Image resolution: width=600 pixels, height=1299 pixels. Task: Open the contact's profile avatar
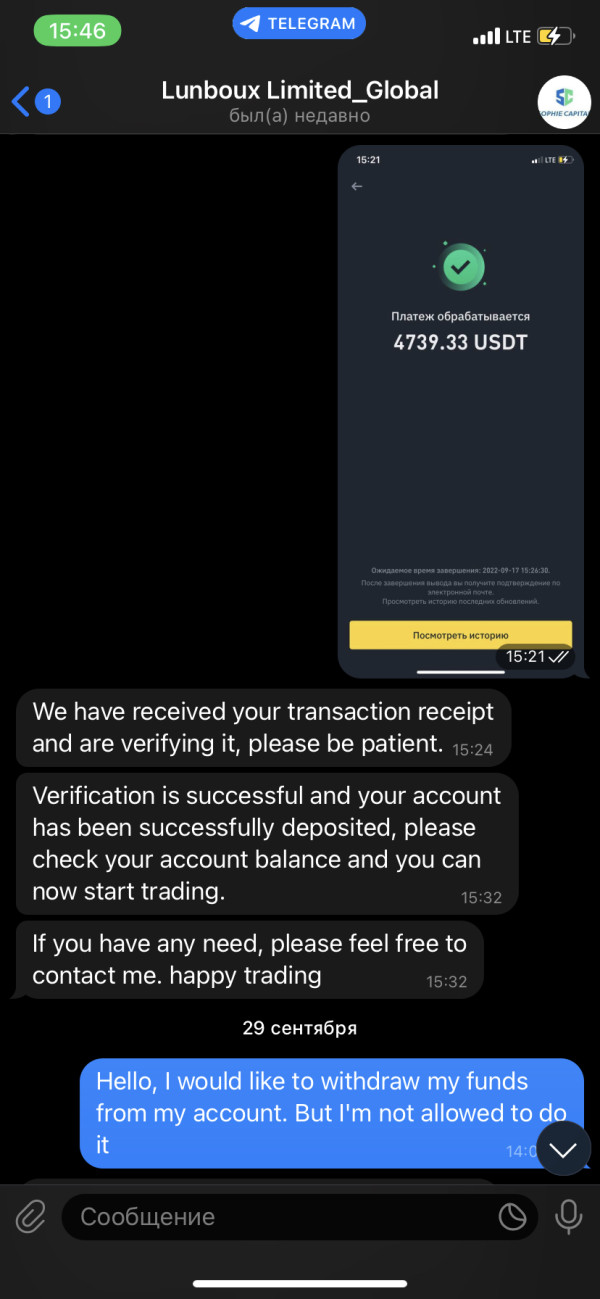(564, 102)
